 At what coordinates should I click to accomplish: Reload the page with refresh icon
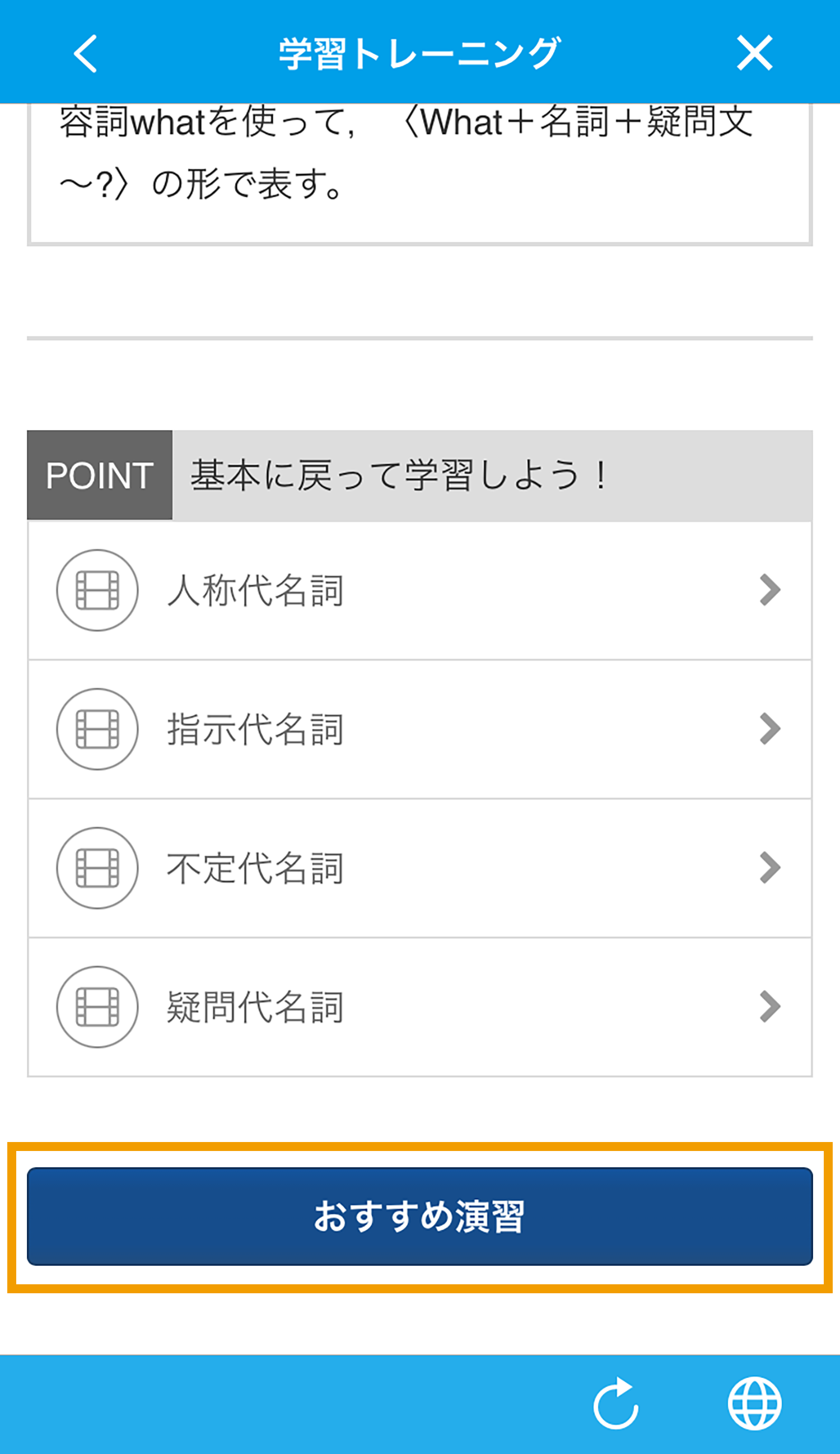pyautogui.click(x=616, y=1404)
